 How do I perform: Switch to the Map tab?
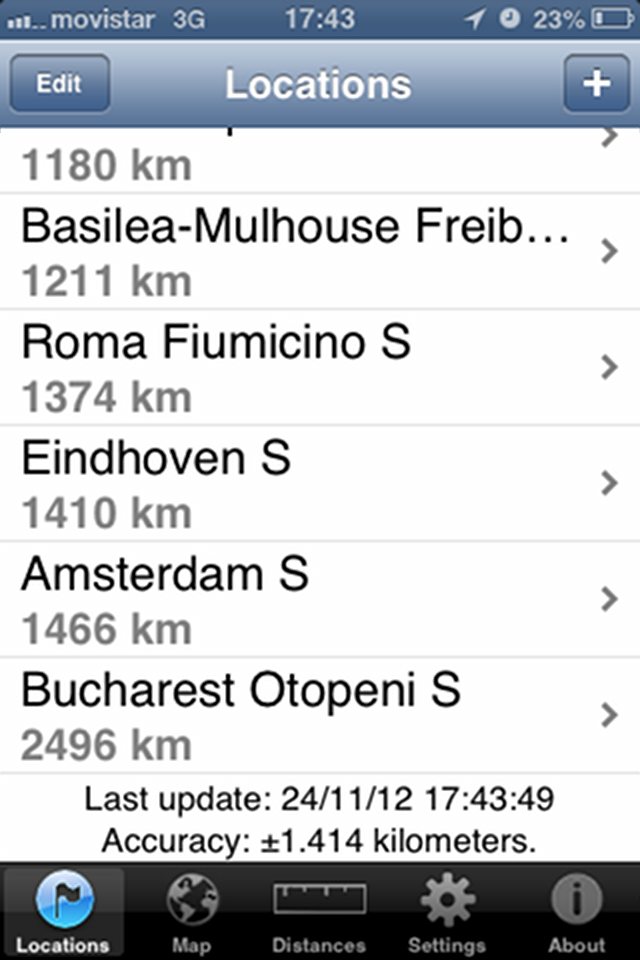tap(192, 912)
